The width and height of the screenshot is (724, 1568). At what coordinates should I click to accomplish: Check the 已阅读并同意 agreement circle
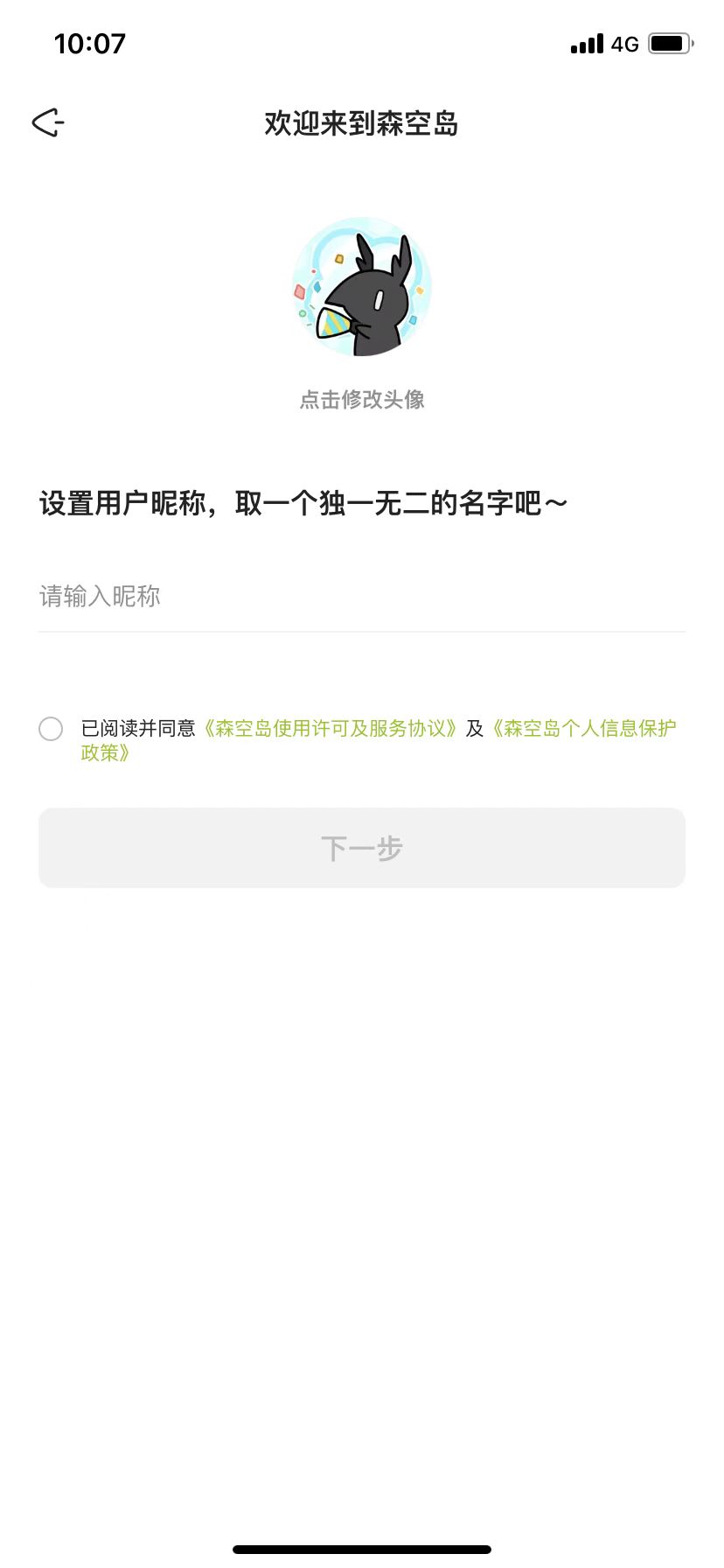pos(51,729)
